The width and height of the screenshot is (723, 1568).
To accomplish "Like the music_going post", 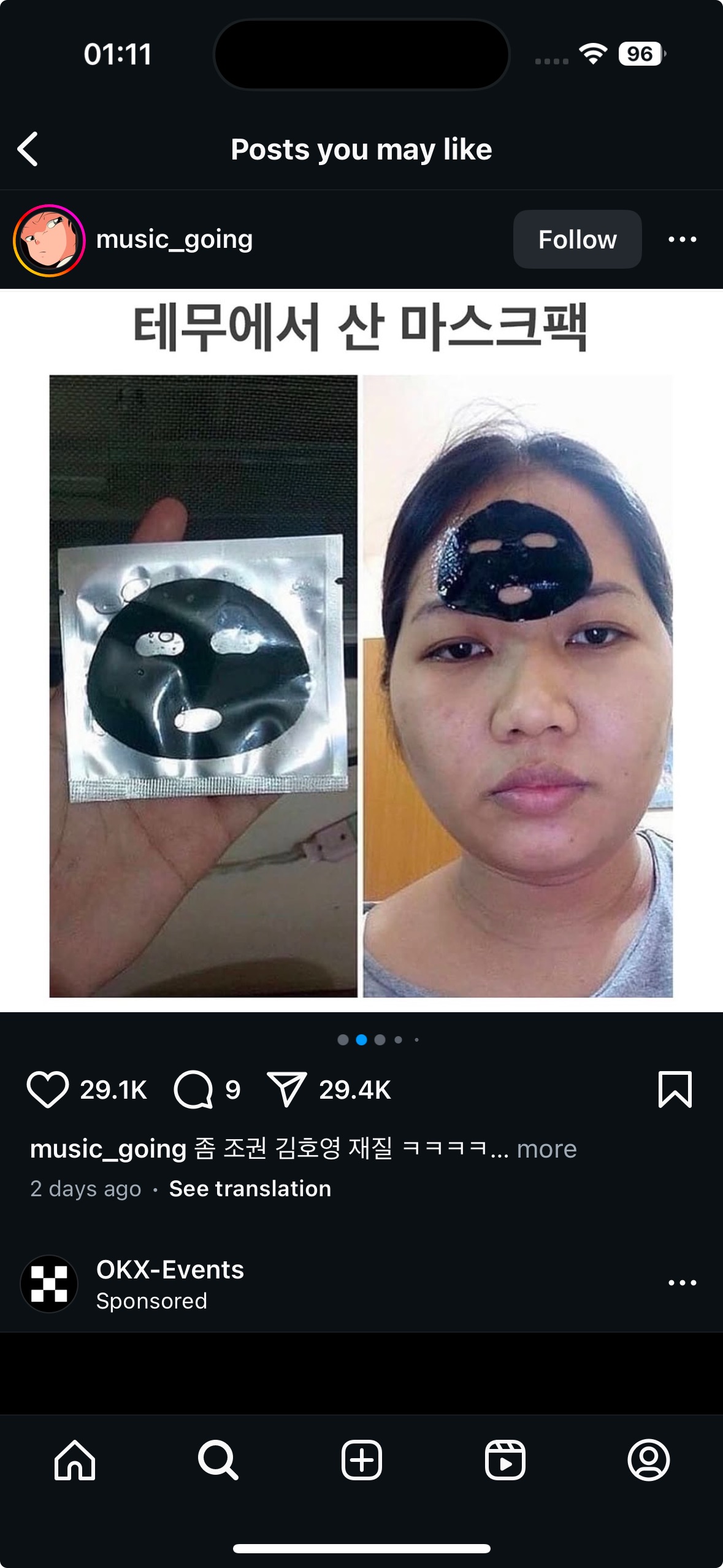I will coord(47,1090).
